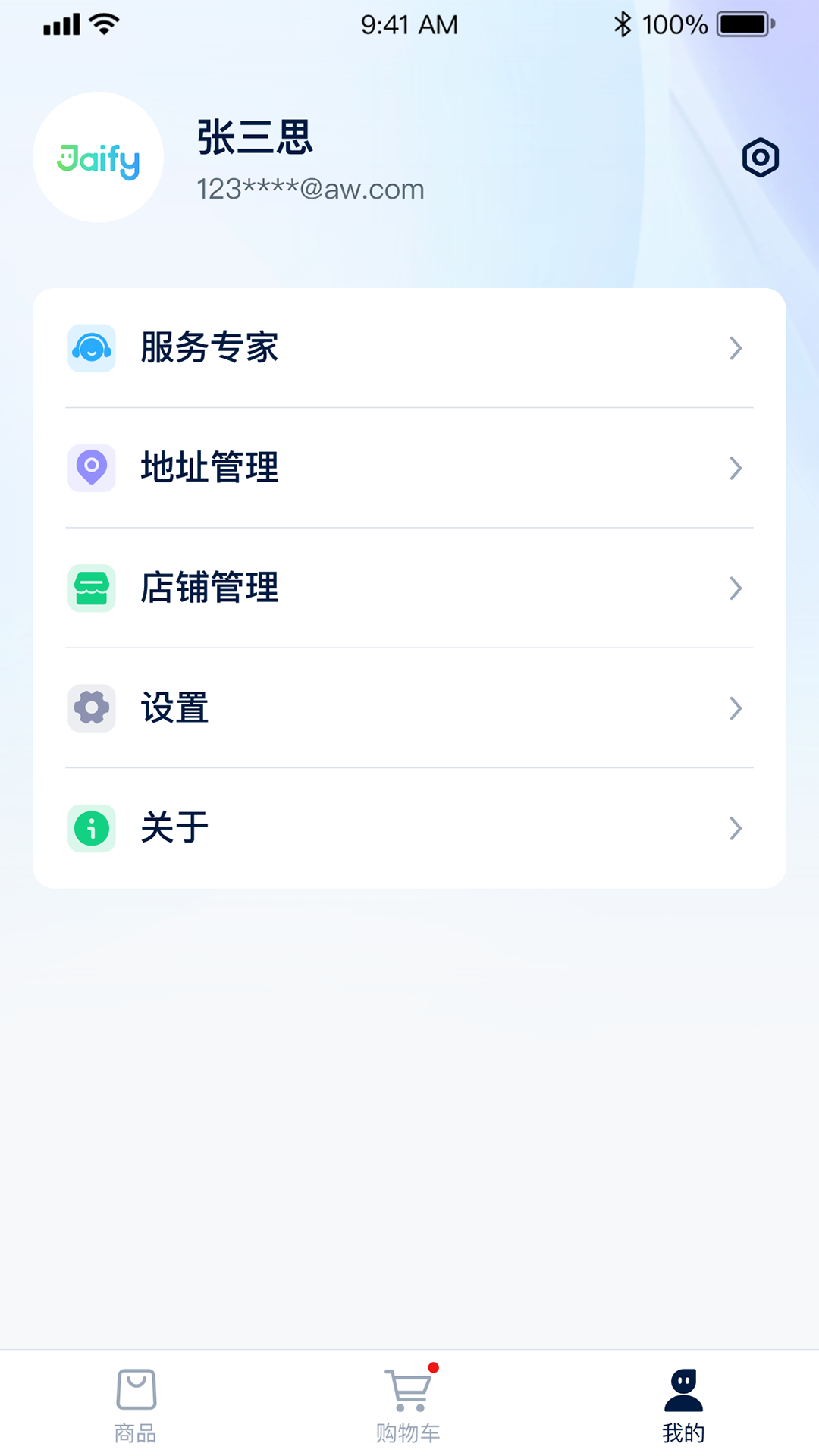The height and width of the screenshot is (1456, 819).
Task: Open 关于 through its chevron arrow
Action: 736,828
